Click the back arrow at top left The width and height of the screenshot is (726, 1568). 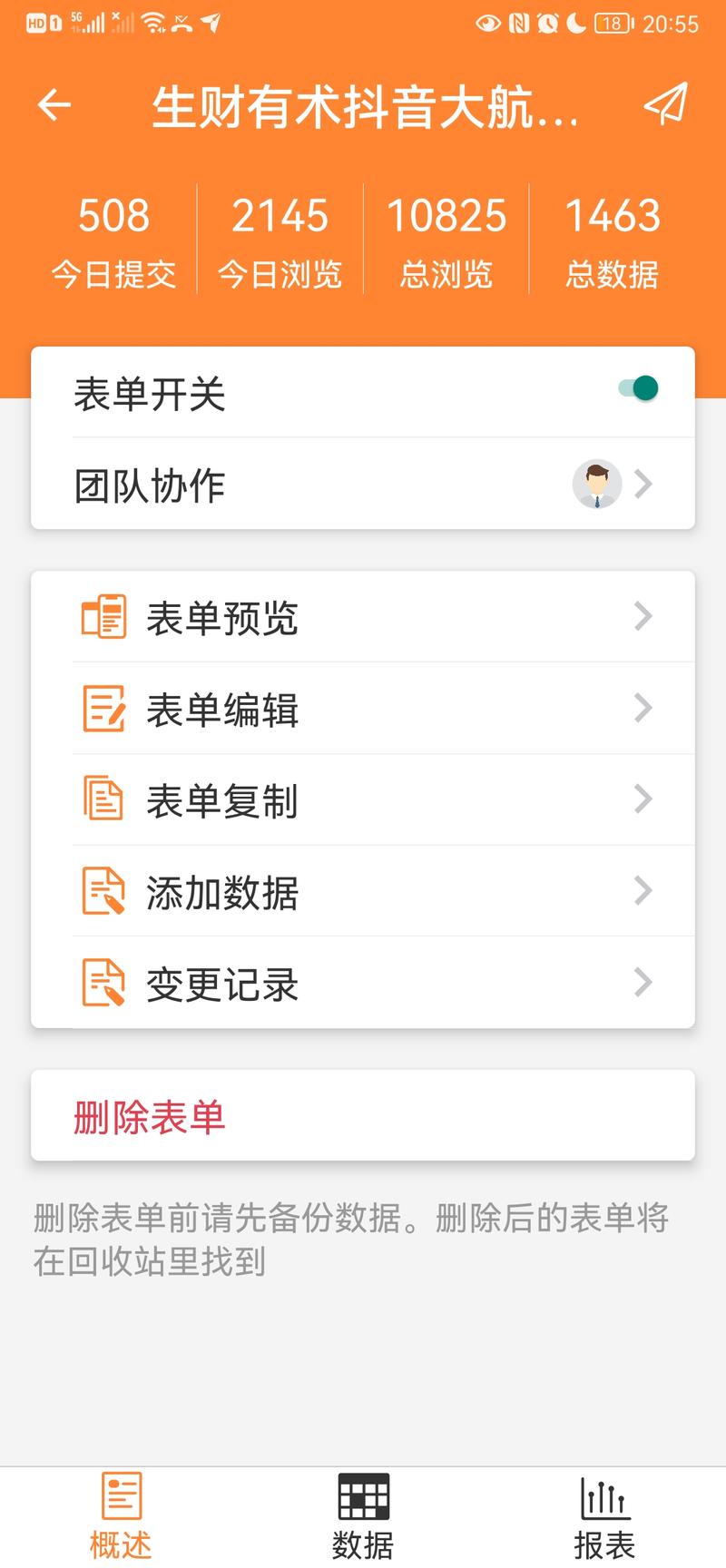coord(52,103)
